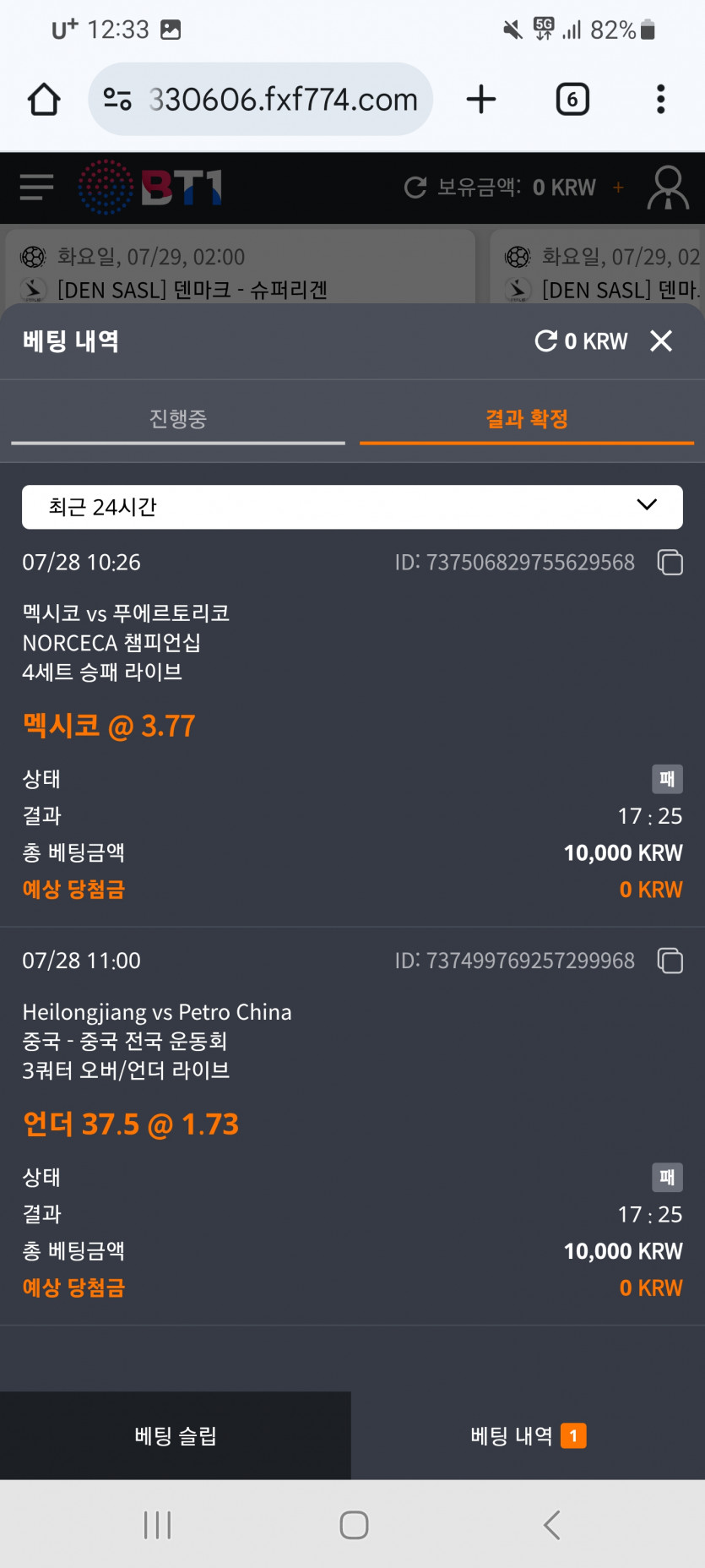Open the 베팅 슬립 tab at bottom
Image resolution: width=705 pixels, height=1568 pixels.
[176, 1435]
